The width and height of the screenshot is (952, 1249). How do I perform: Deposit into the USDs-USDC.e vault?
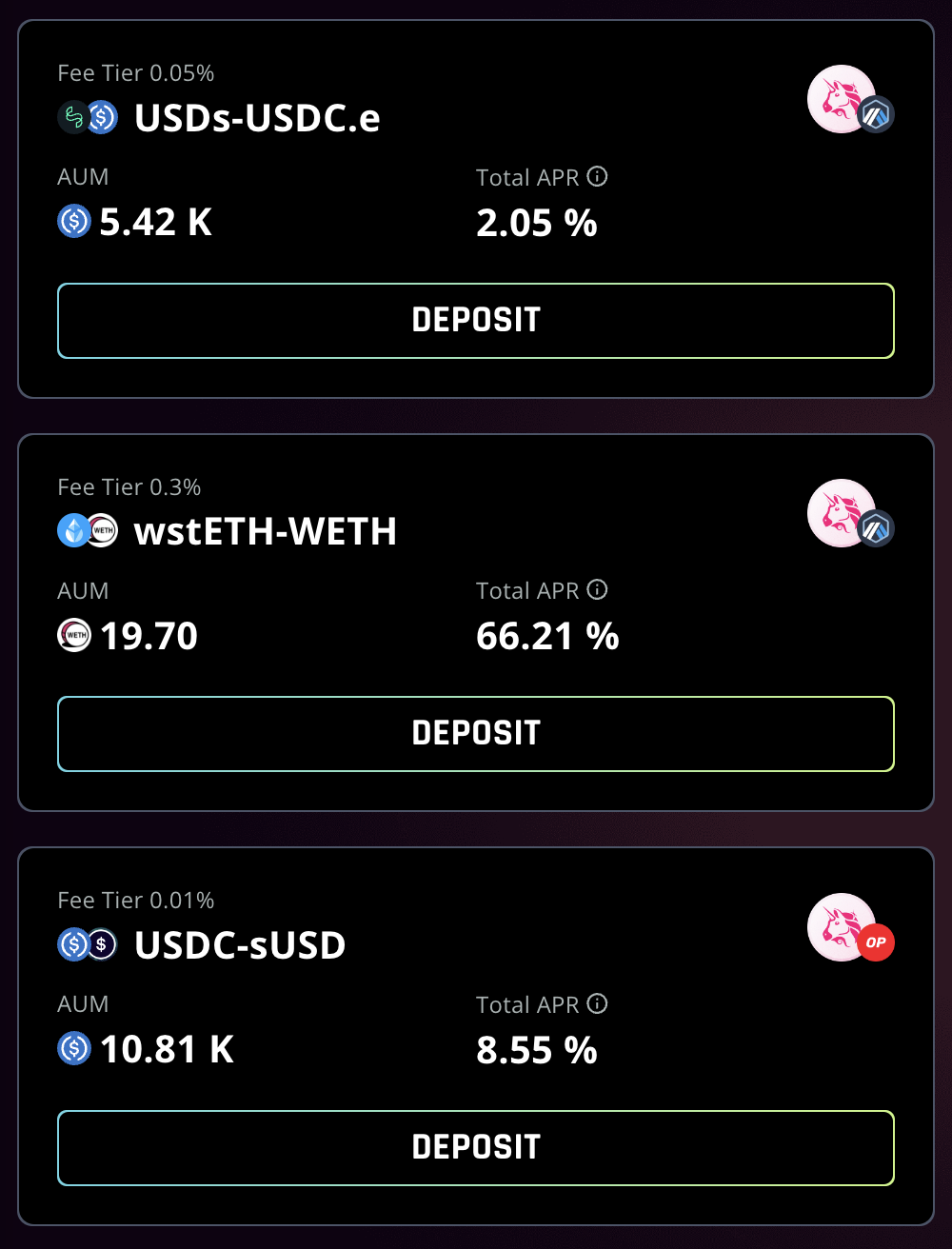coord(476,321)
